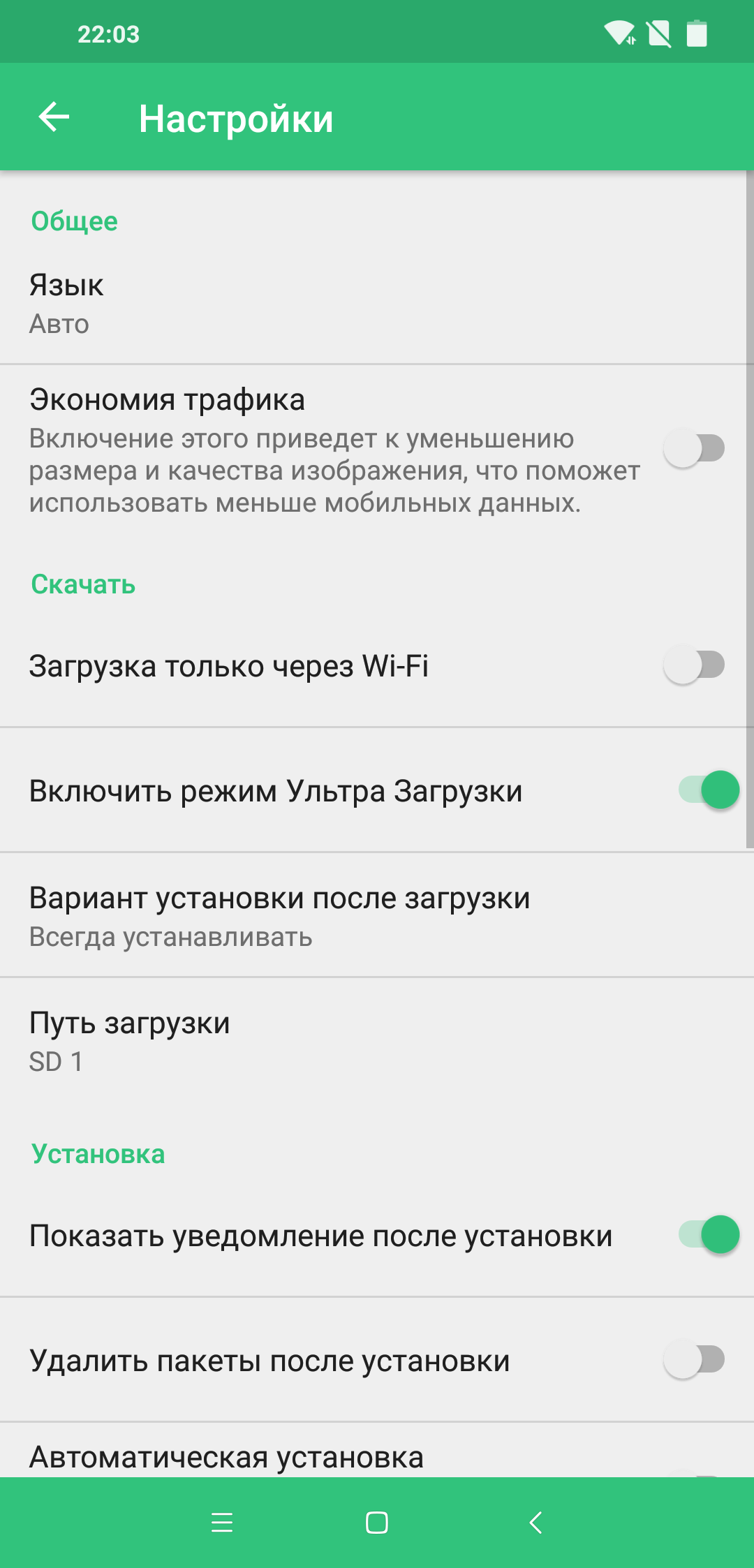Change the Путь загрузки setting
The height and width of the screenshot is (1568, 754).
click(377, 1041)
